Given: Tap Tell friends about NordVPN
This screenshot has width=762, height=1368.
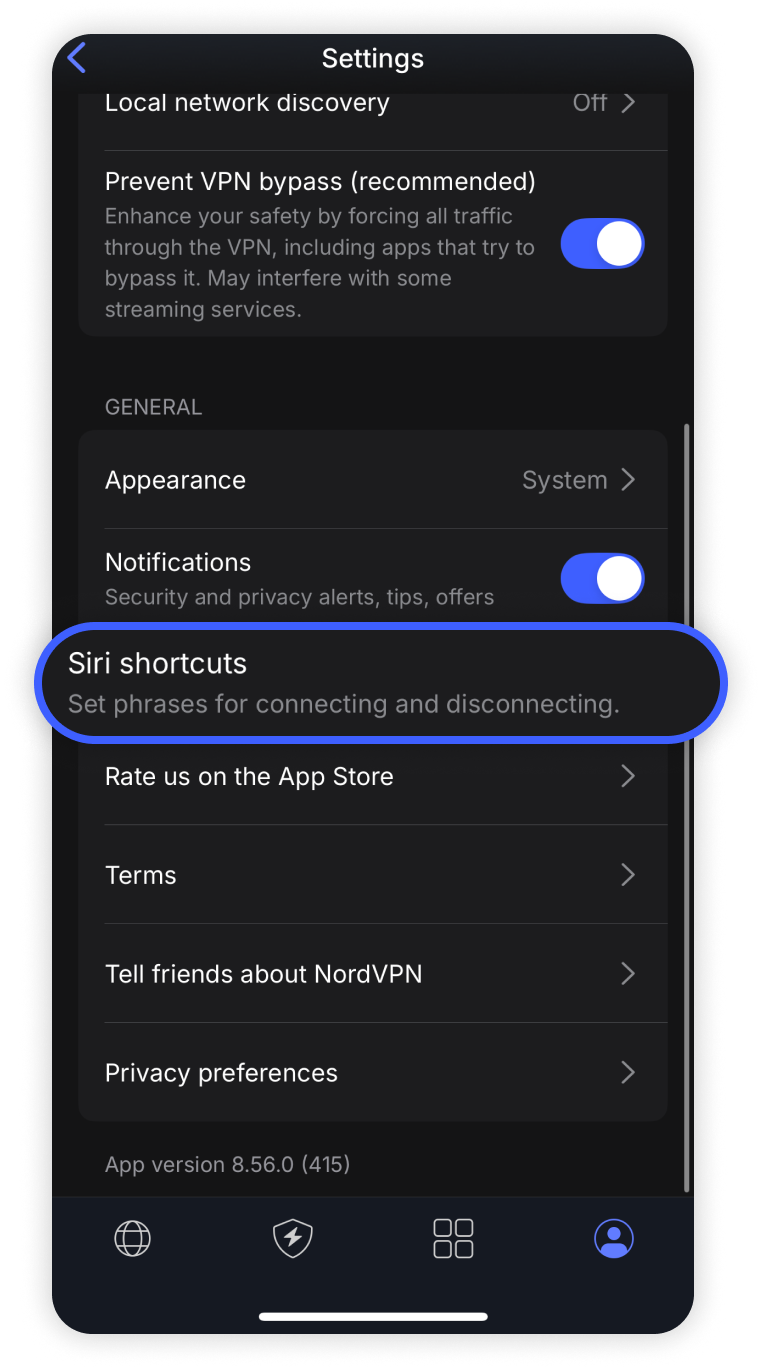Looking at the screenshot, I should (372, 974).
